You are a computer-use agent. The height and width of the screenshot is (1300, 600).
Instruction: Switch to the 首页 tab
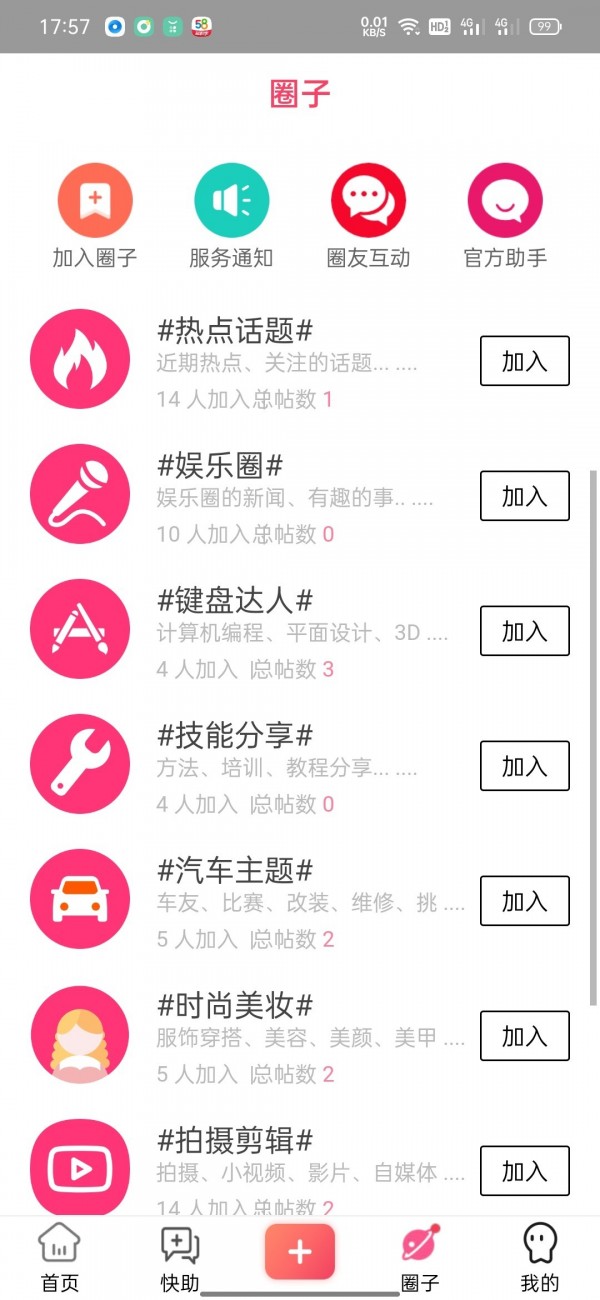click(x=59, y=1258)
